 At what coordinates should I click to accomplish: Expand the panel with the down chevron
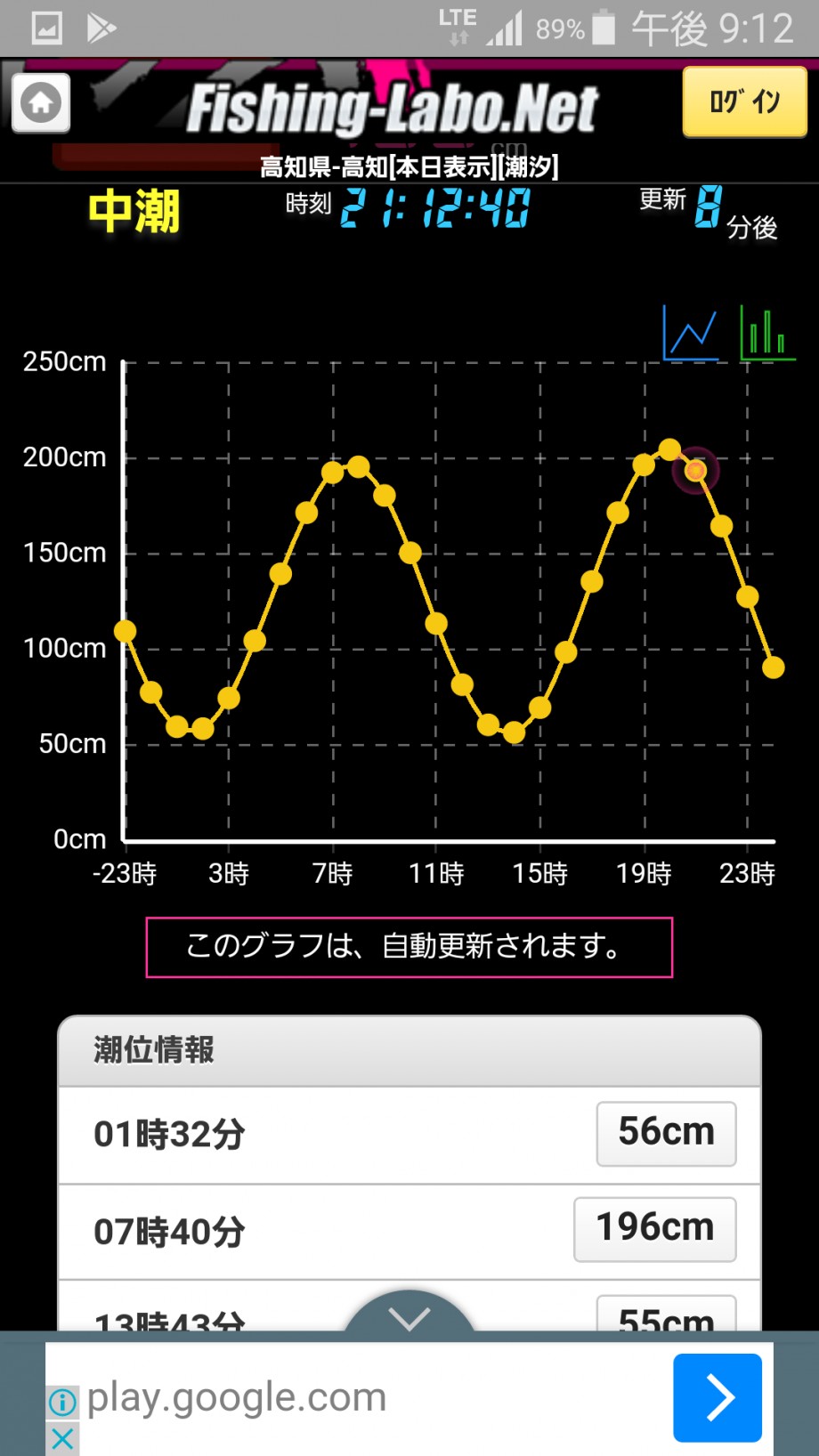point(409,1314)
